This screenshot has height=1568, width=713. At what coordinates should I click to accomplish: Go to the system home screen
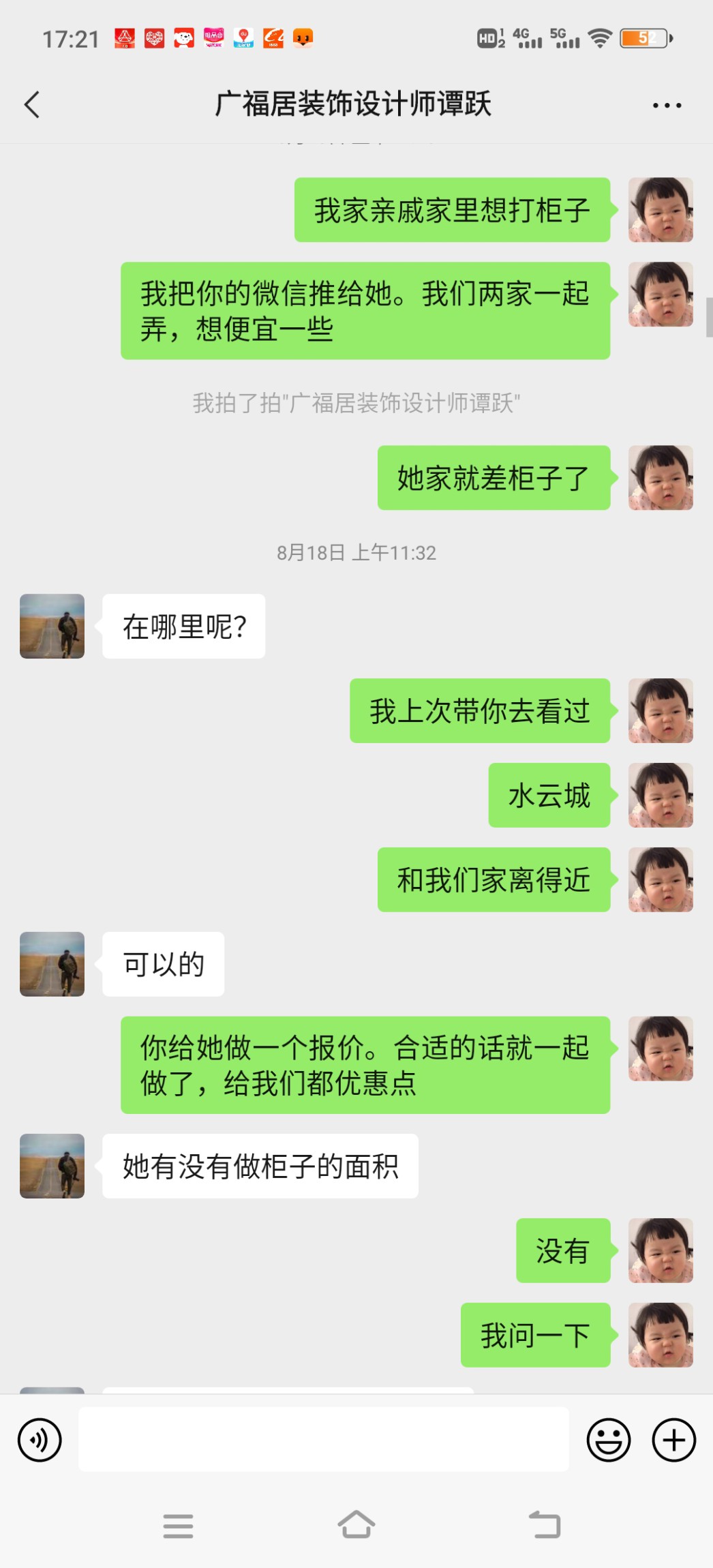tap(356, 1525)
